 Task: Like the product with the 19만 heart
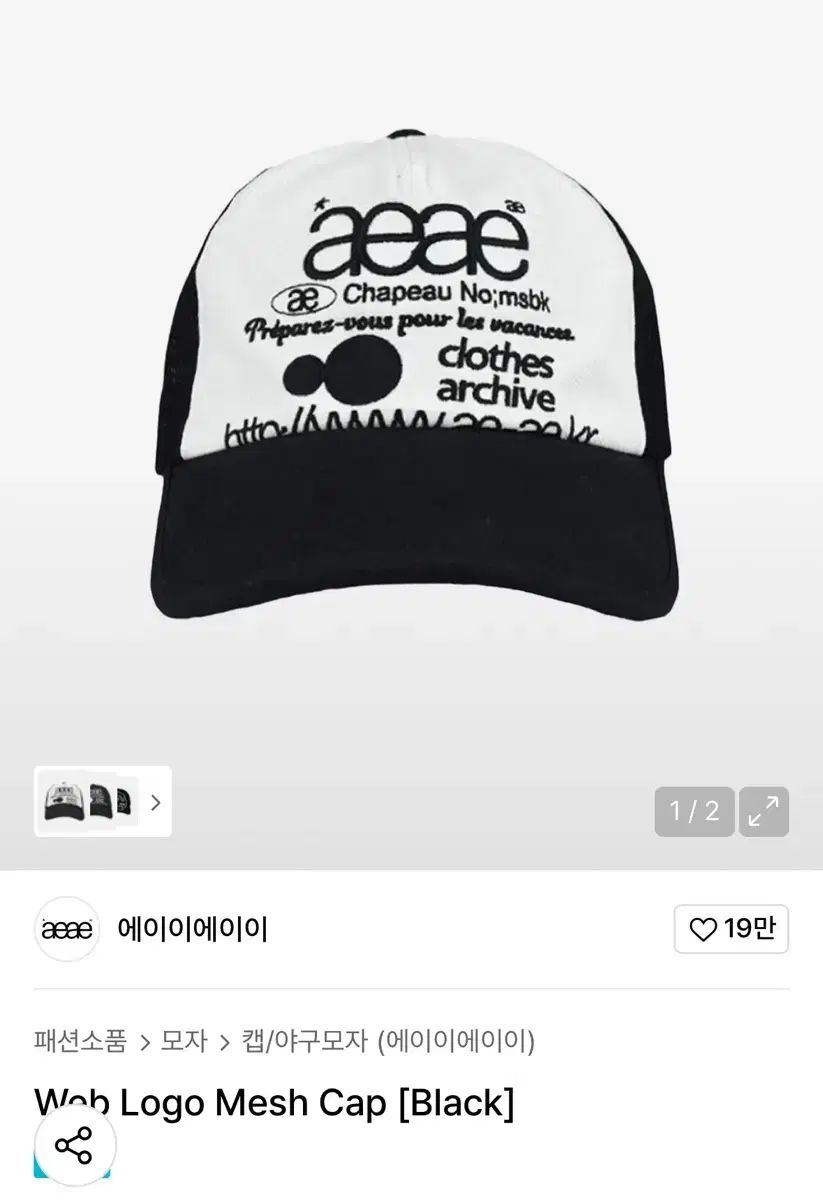coord(731,929)
